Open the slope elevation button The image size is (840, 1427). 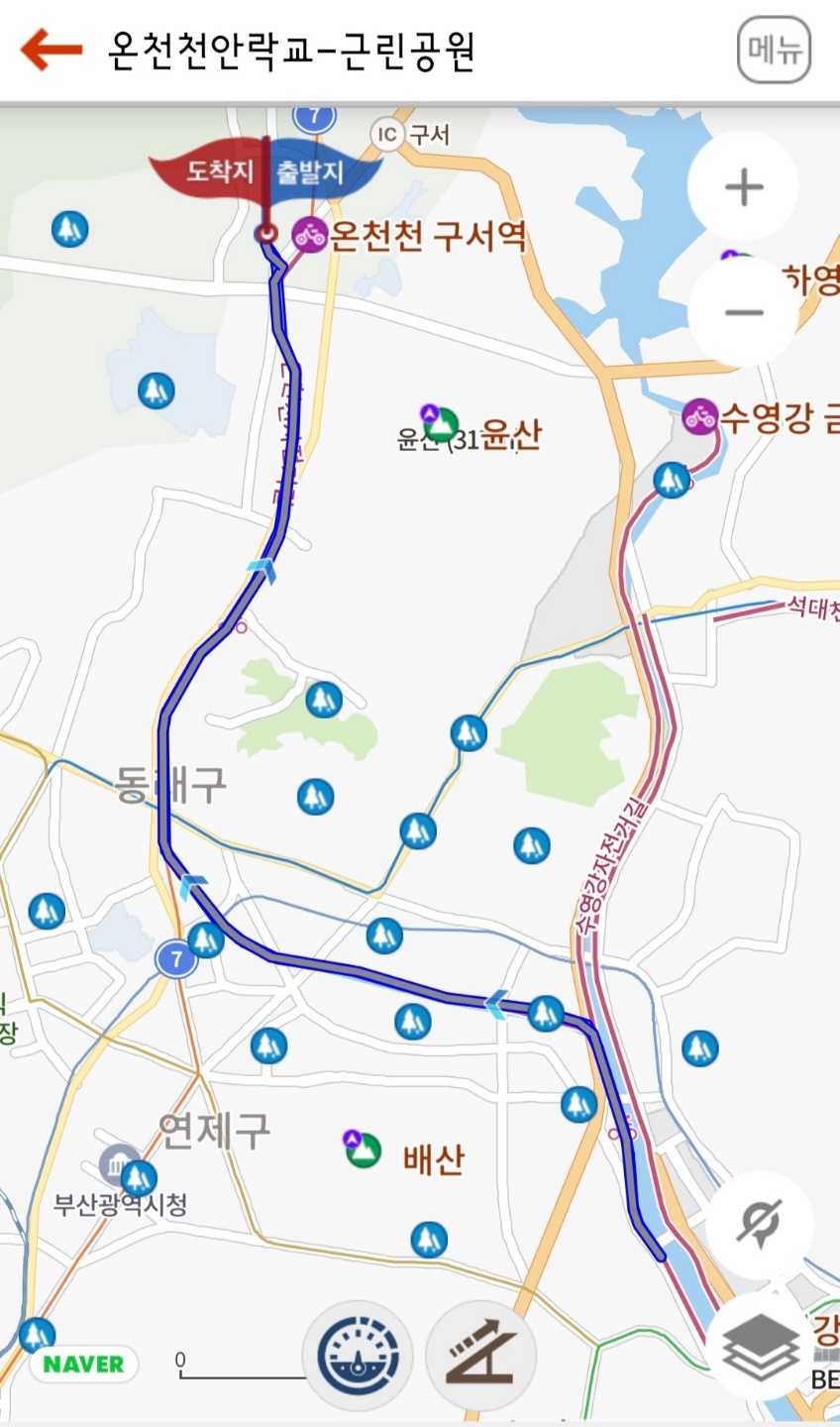pyautogui.click(x=480, y=1356)
